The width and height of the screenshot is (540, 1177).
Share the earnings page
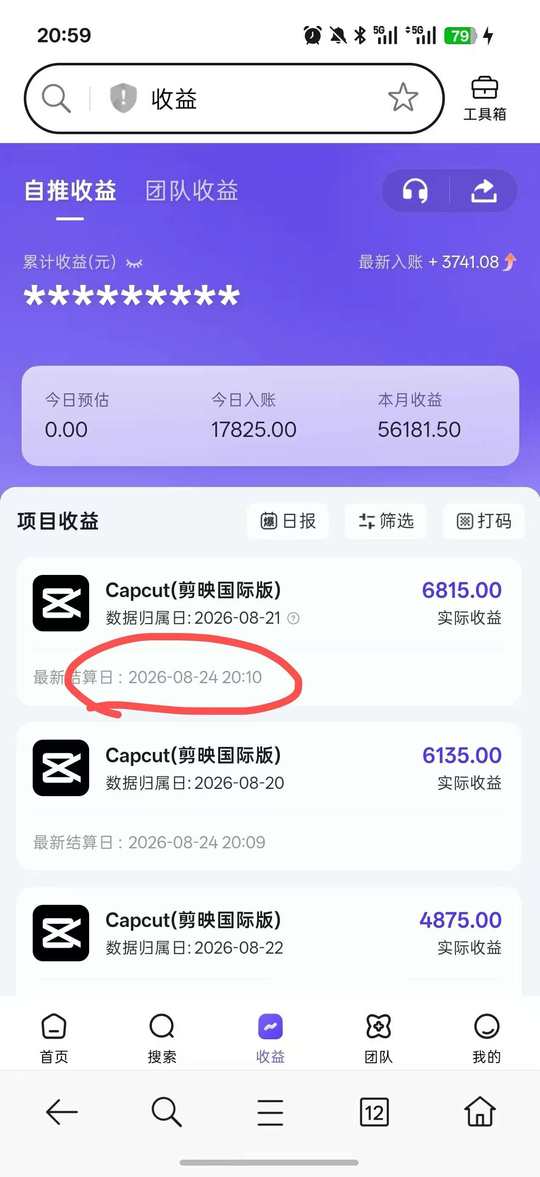click(x=484, y=191)
